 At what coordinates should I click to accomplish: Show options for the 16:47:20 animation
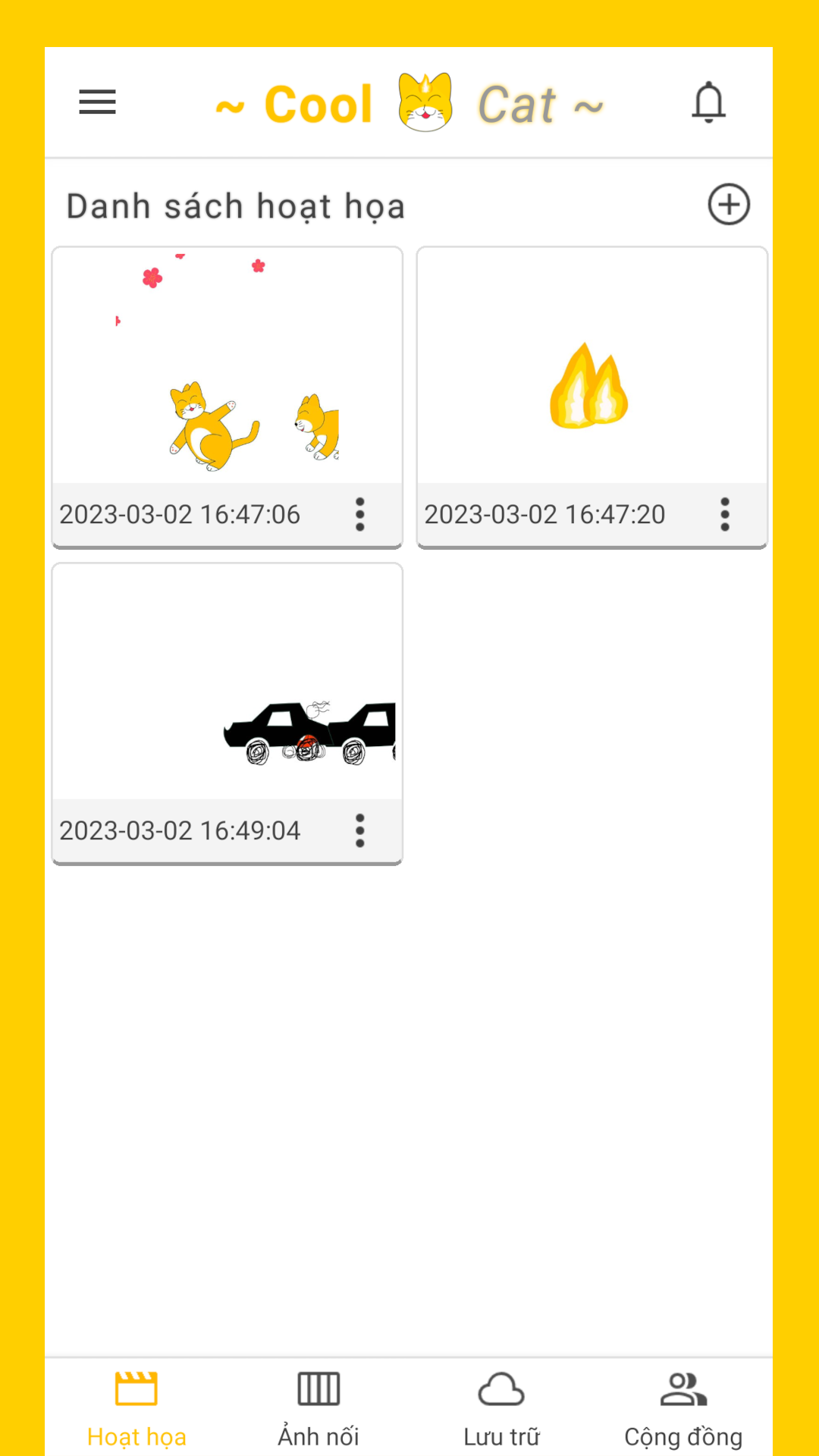click(725, 515)
